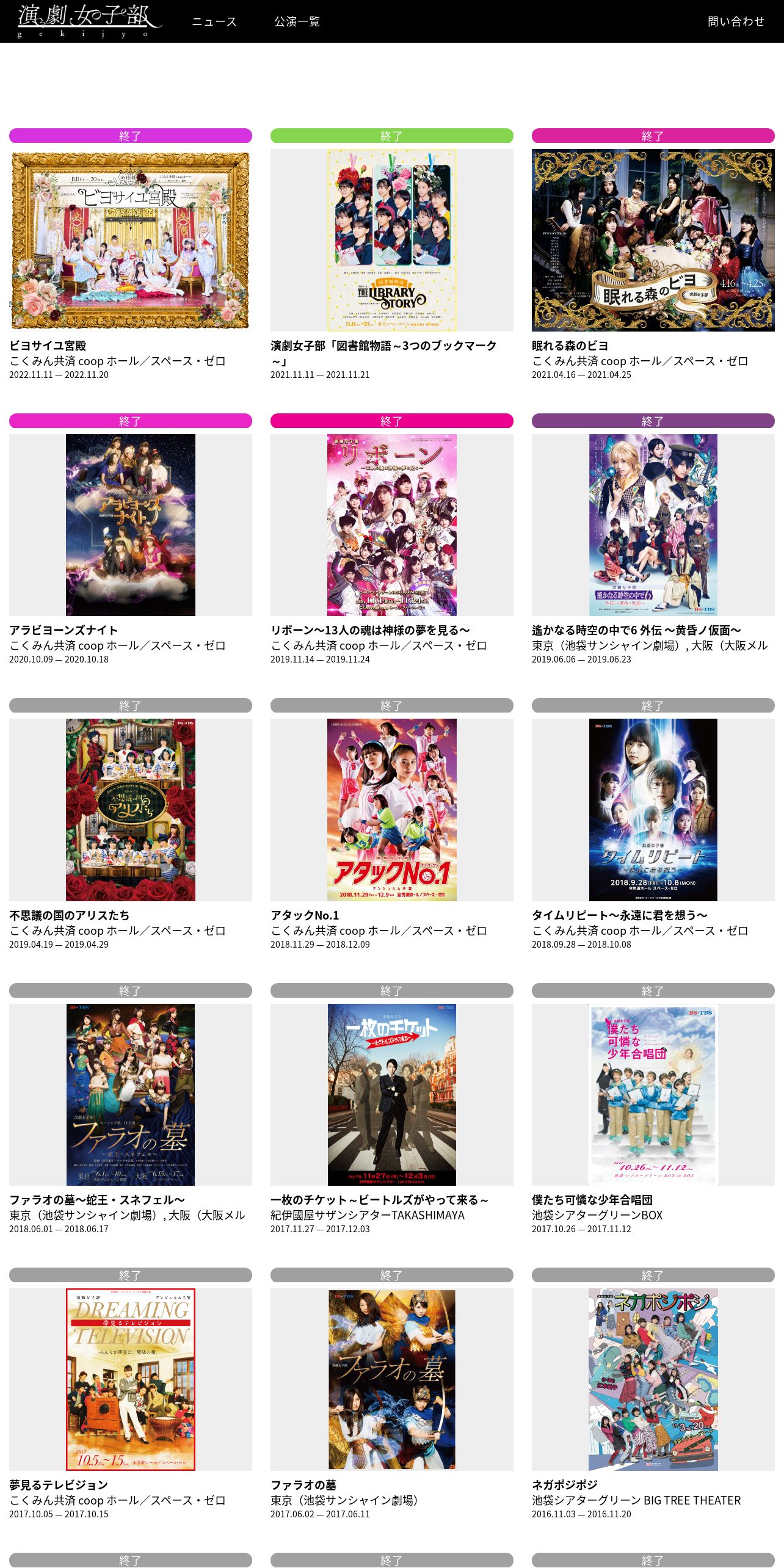Open リボーン～13人の魂は神様の夢を見る～

pos(392,539)
